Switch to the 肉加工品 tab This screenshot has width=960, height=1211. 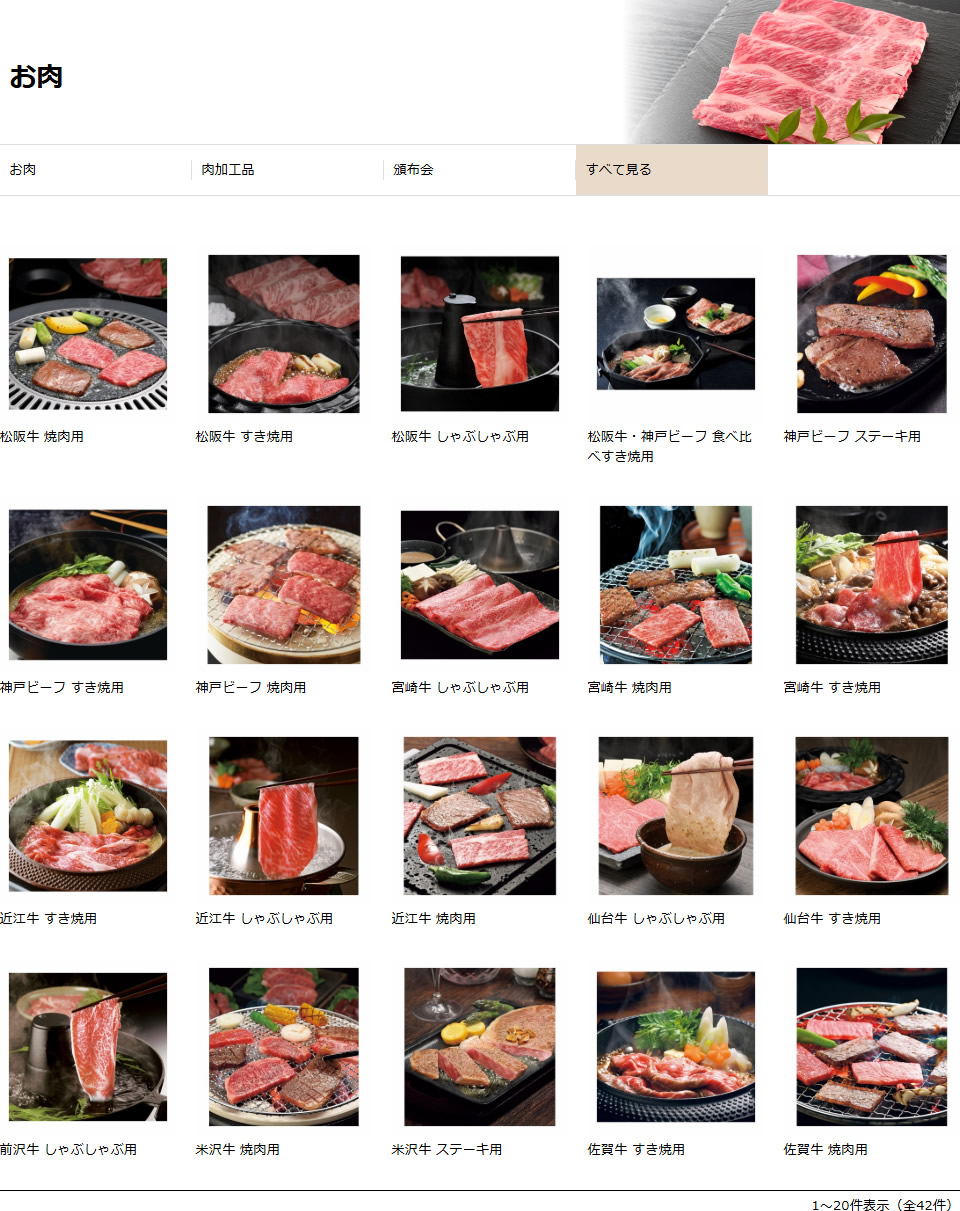(228, 170)
